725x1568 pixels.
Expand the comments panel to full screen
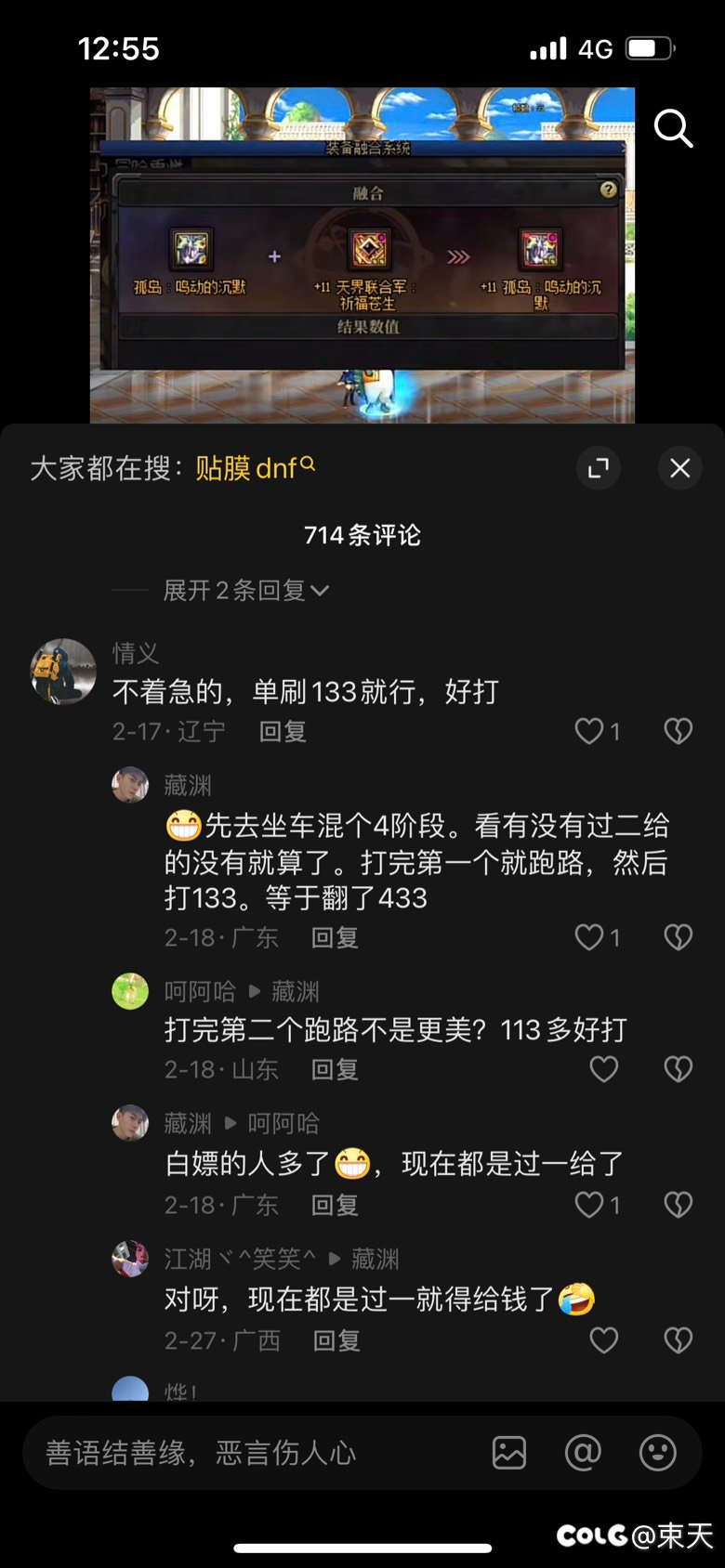pos(599,468)
